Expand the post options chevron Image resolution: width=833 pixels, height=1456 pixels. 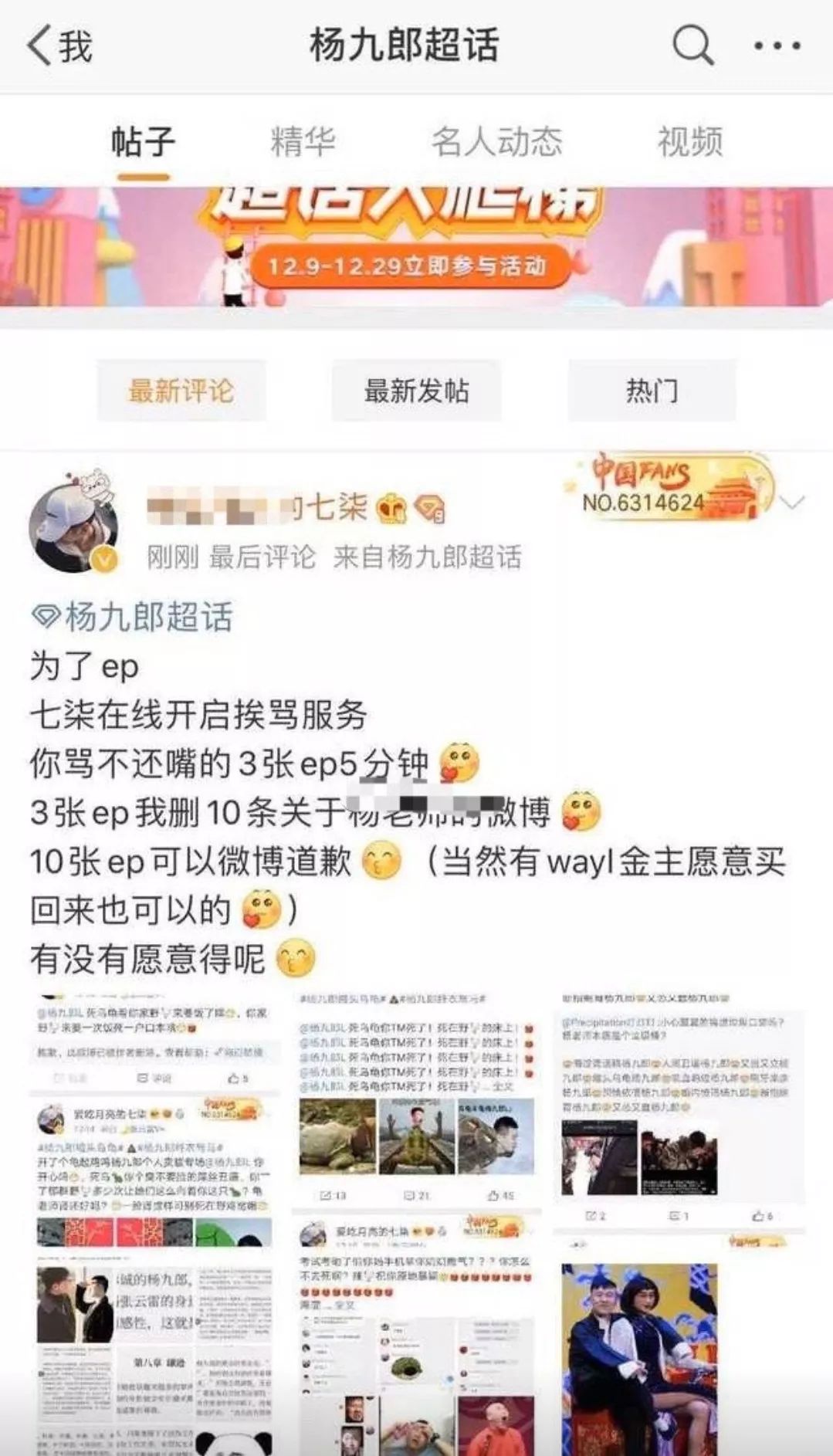pos(792,503)
